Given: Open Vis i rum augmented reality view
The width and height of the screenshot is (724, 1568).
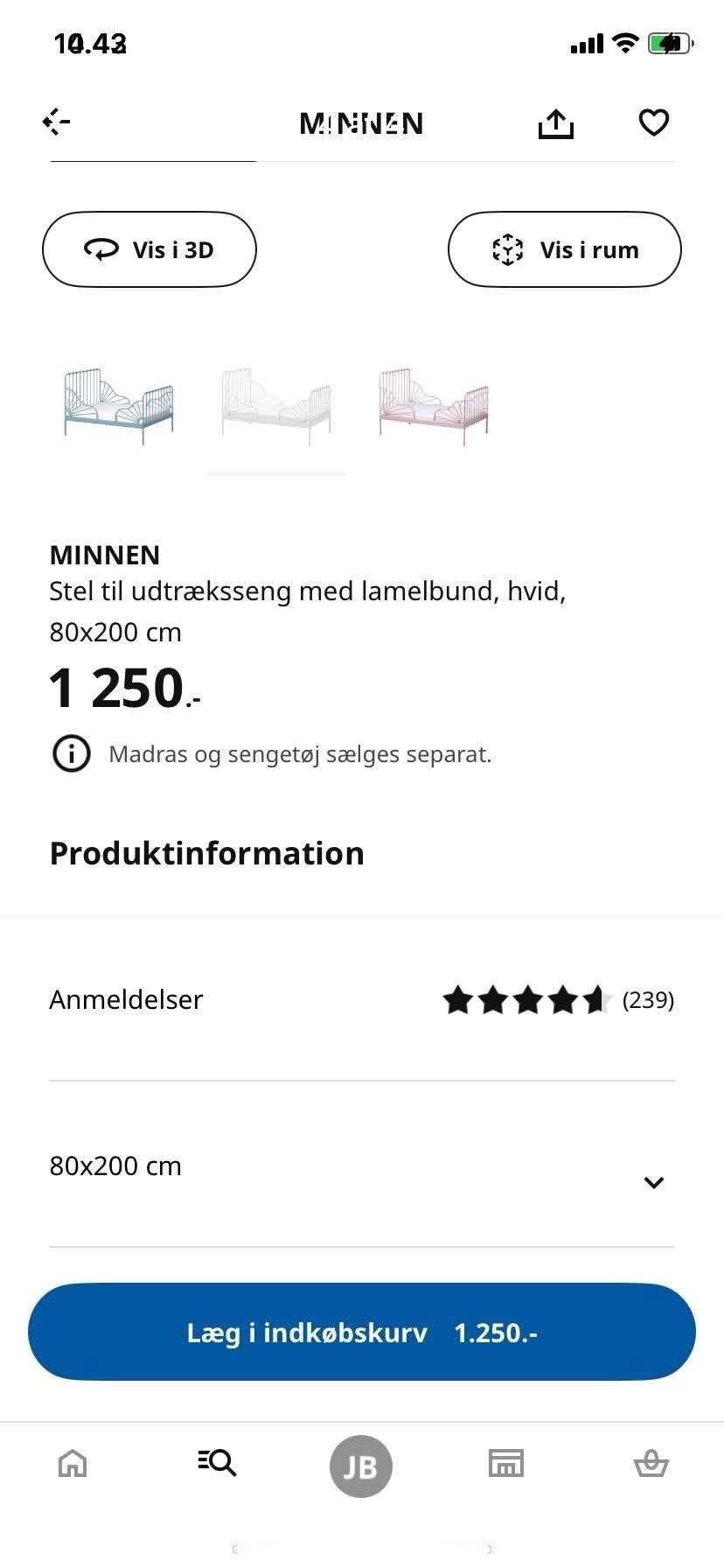Looking at the screenshot, I should pyautogui.click(x=564, y=249).
